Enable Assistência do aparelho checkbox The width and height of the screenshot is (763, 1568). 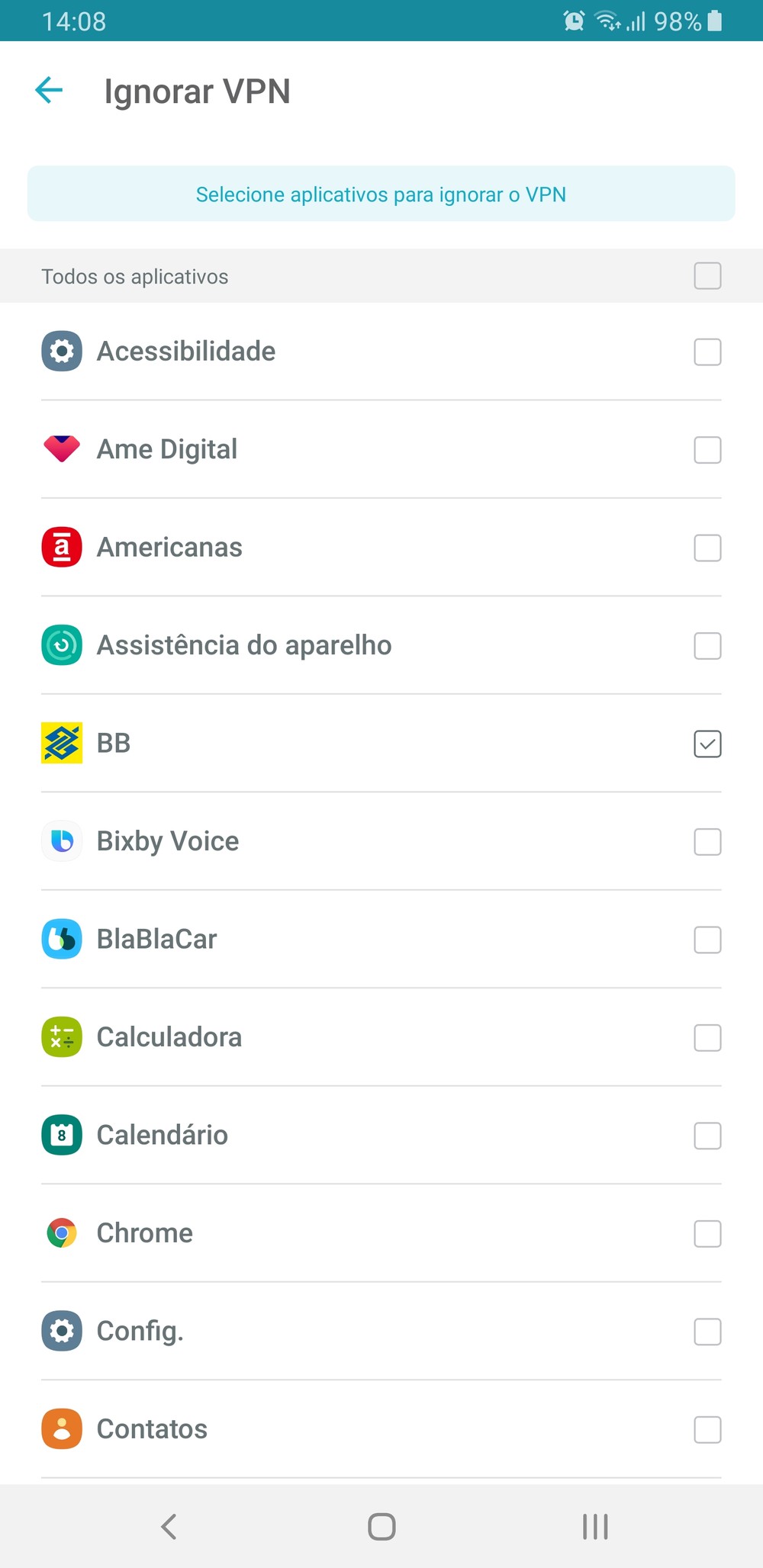[707, 646]
